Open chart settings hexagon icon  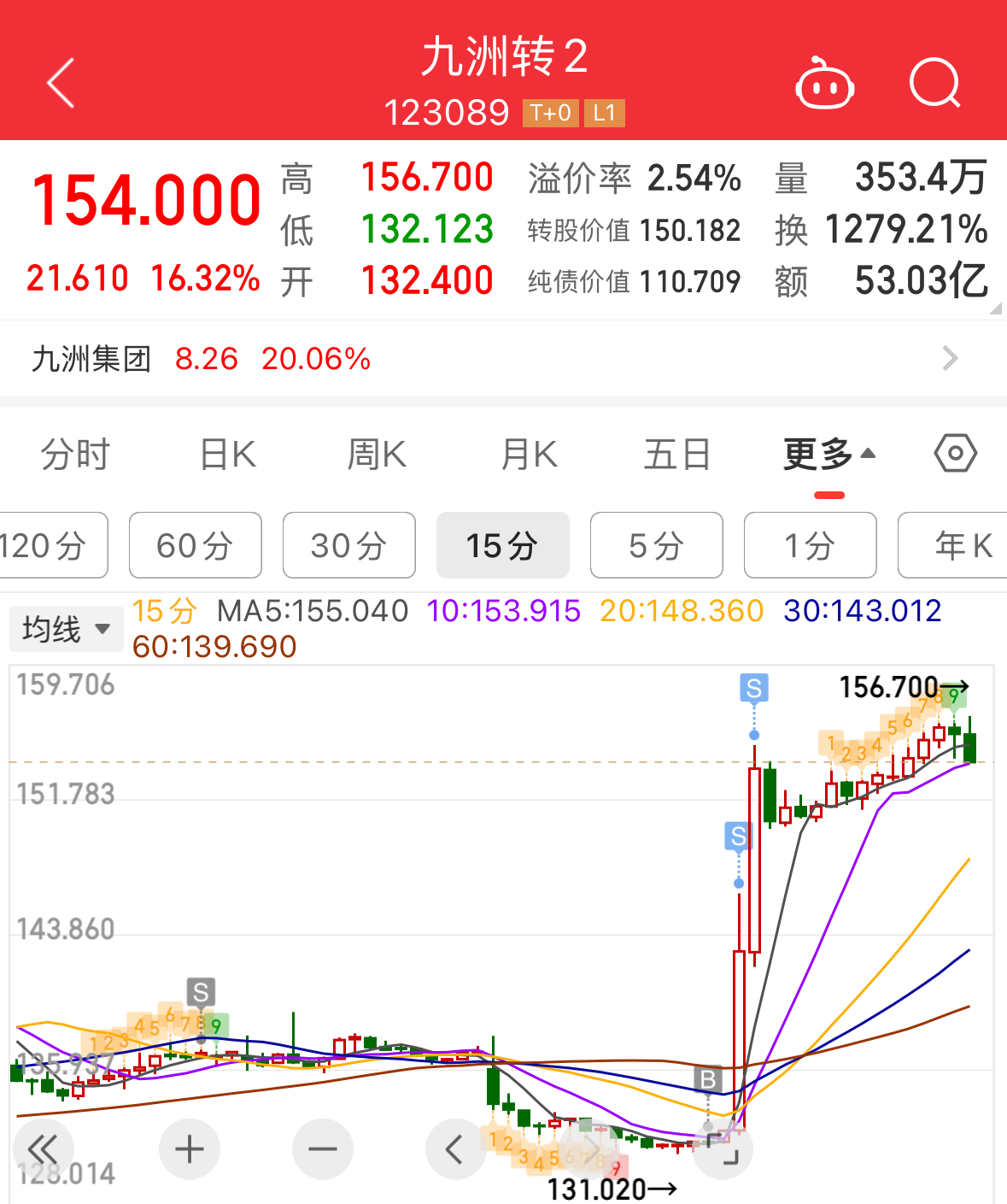(955, 454)
